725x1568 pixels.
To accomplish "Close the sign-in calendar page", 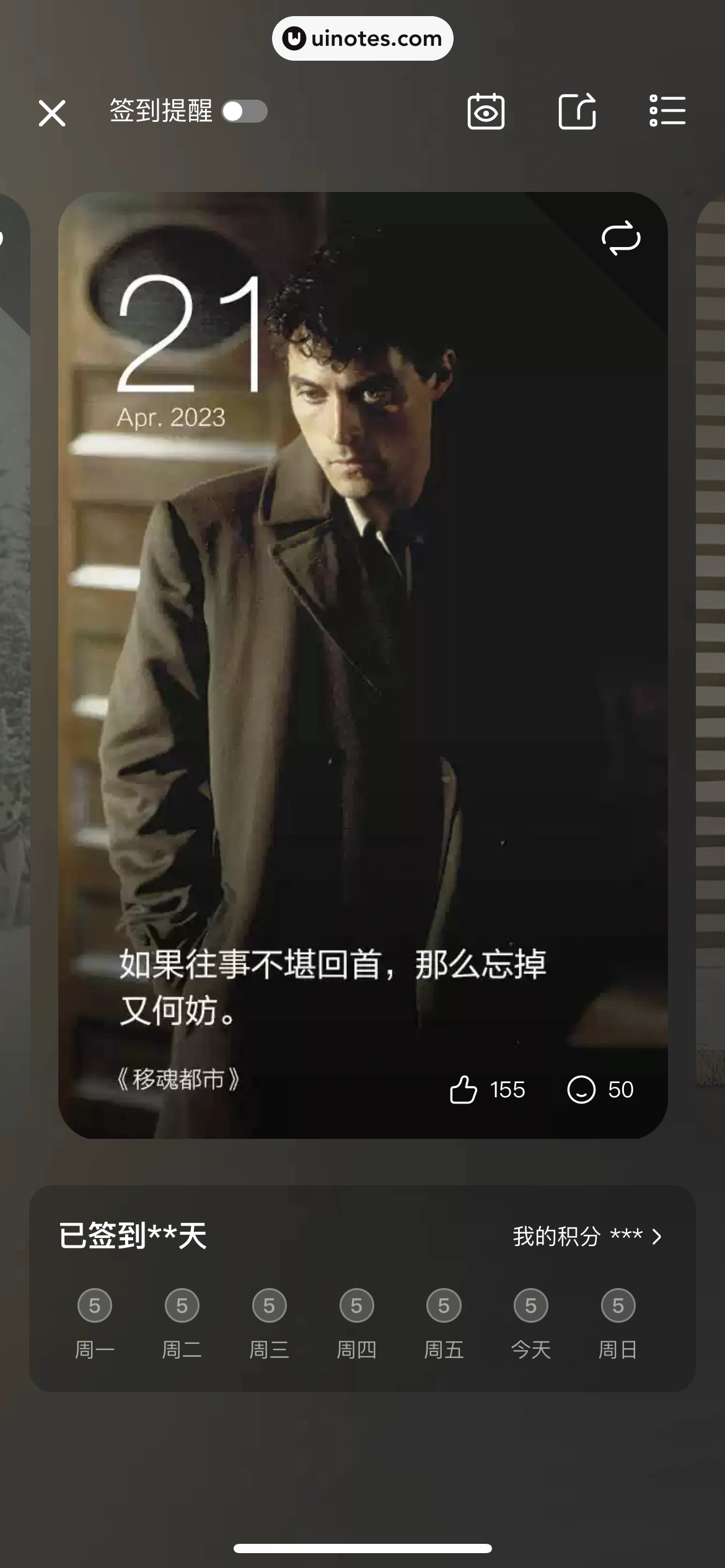I will tap(52, 113).
